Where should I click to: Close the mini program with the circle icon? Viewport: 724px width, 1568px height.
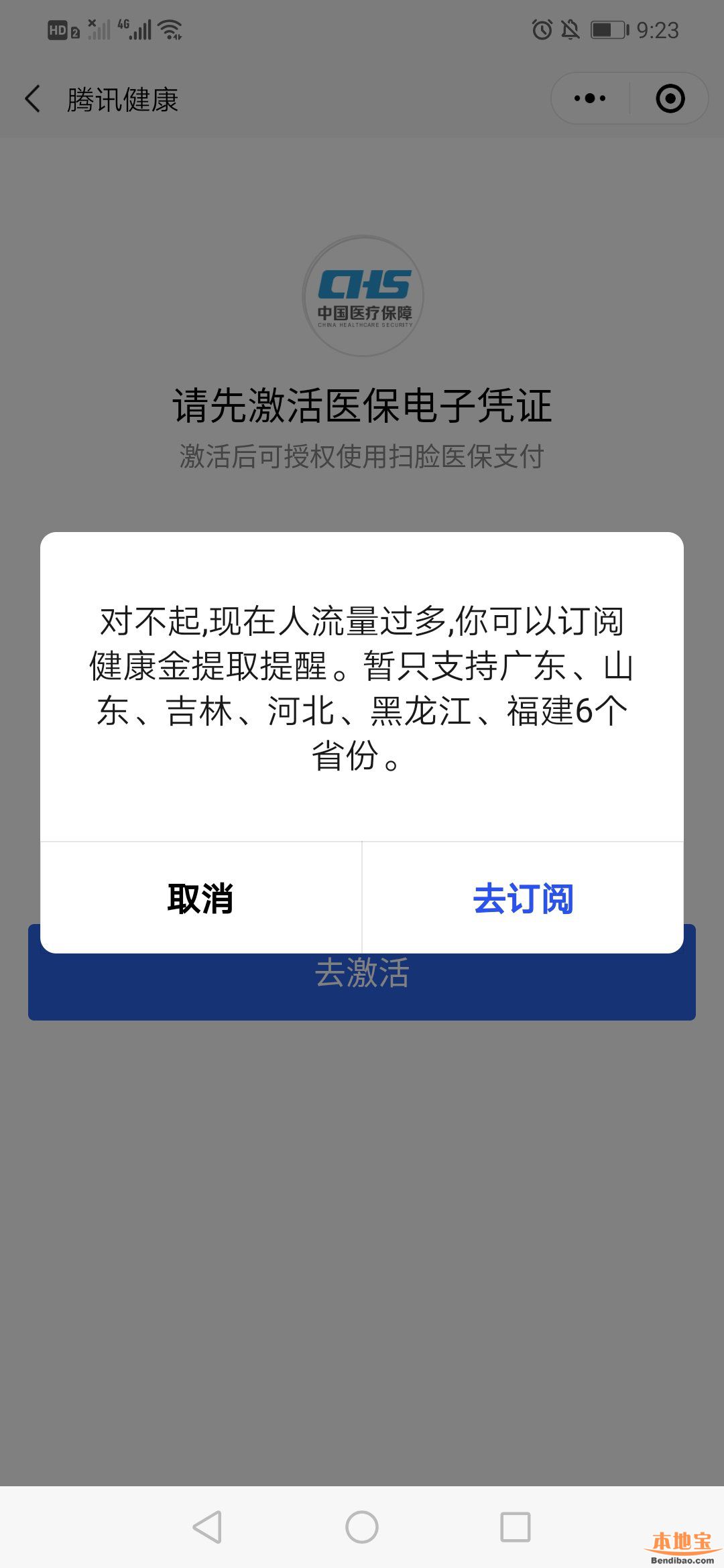click(670, 99)
